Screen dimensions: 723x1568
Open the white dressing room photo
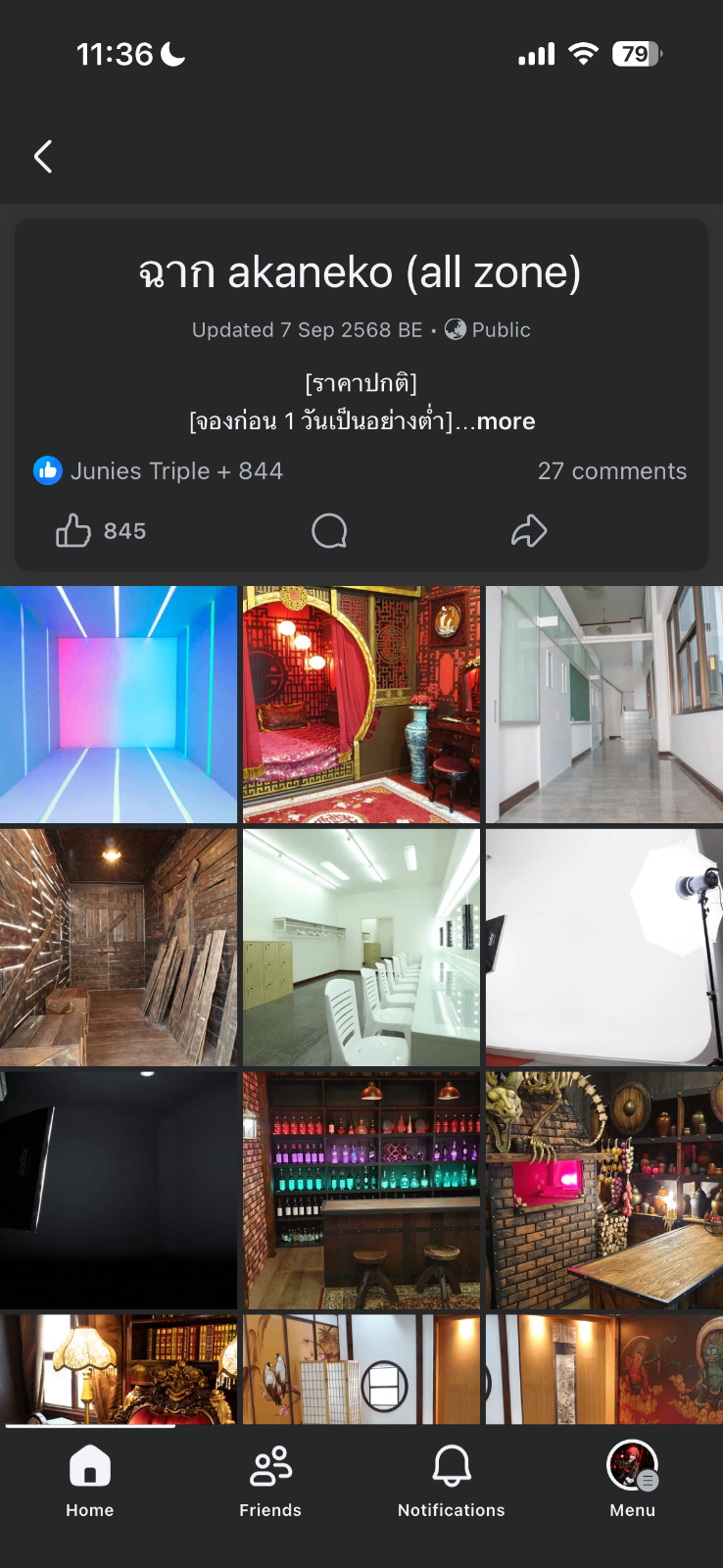pos(361,947)
